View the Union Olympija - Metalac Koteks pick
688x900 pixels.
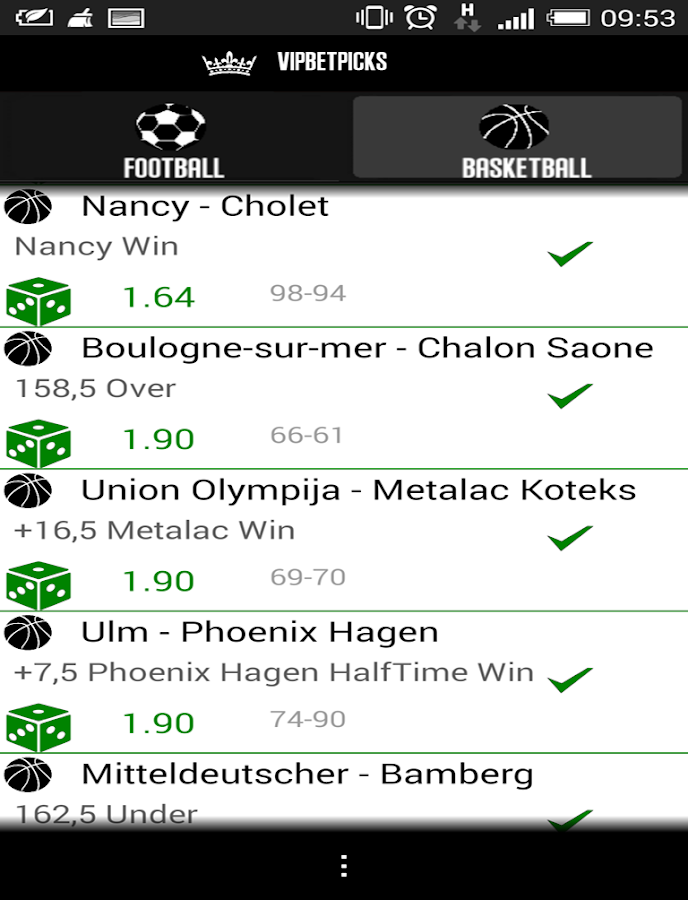click(x=358, y=490)
